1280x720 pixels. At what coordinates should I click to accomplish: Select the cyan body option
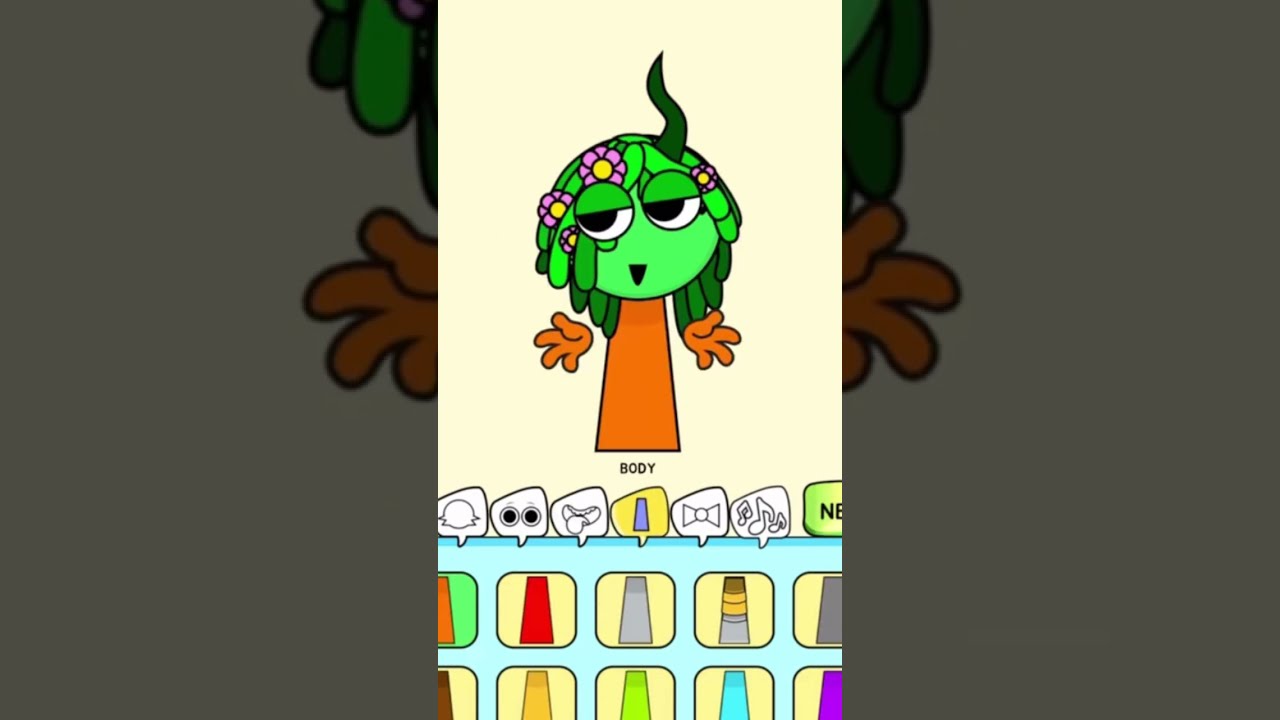click(x=733, y=696)
